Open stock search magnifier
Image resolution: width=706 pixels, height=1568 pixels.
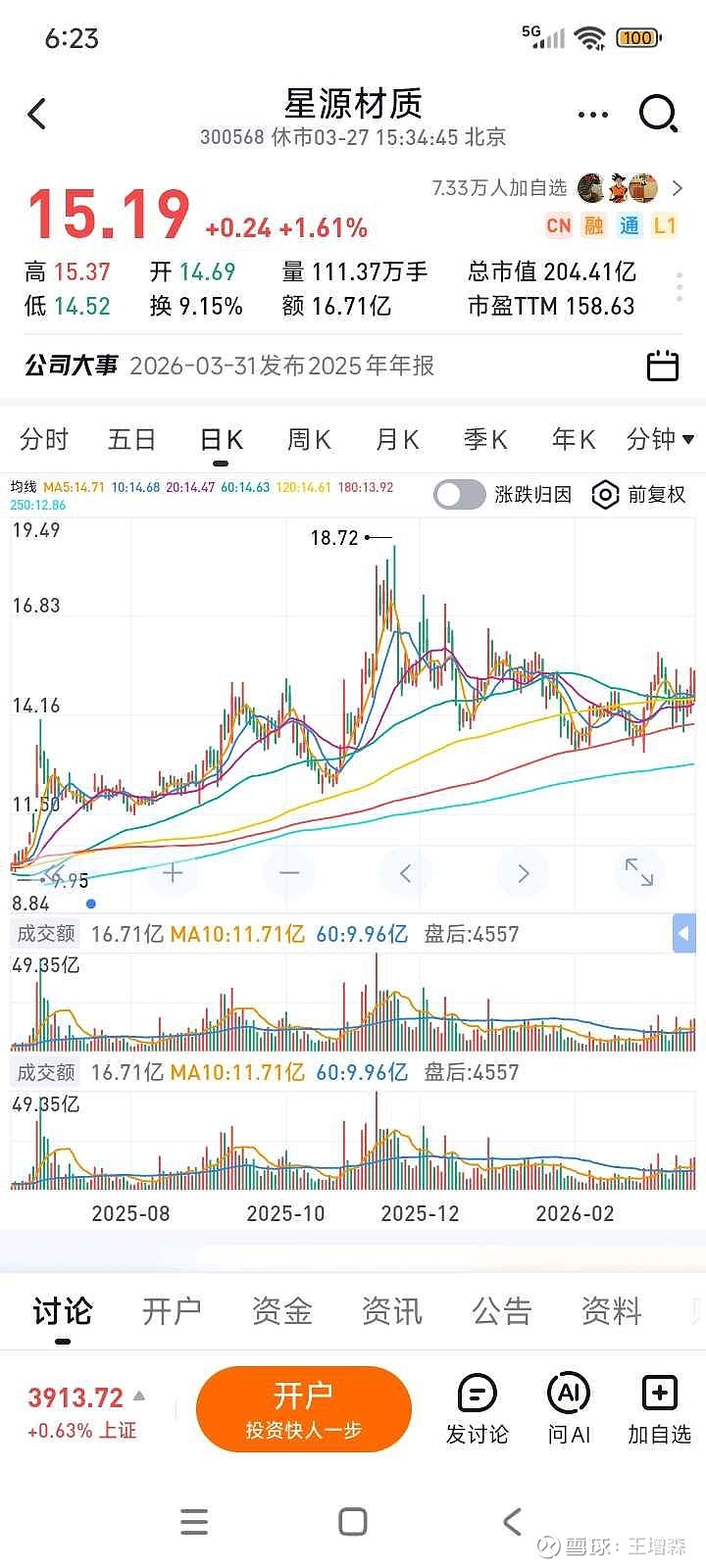[658, 114]
